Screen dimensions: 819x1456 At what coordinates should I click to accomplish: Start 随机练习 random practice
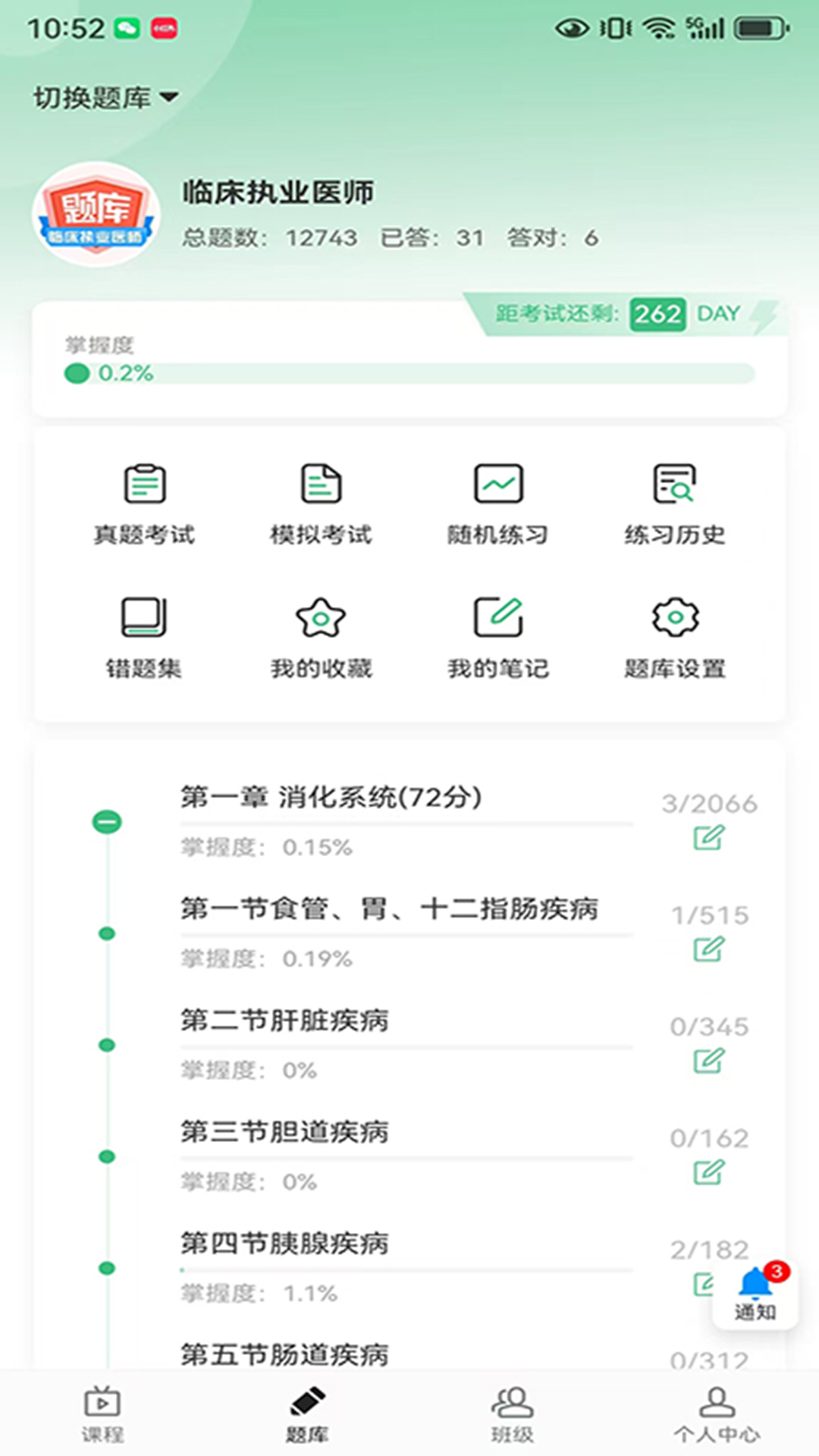499,500
